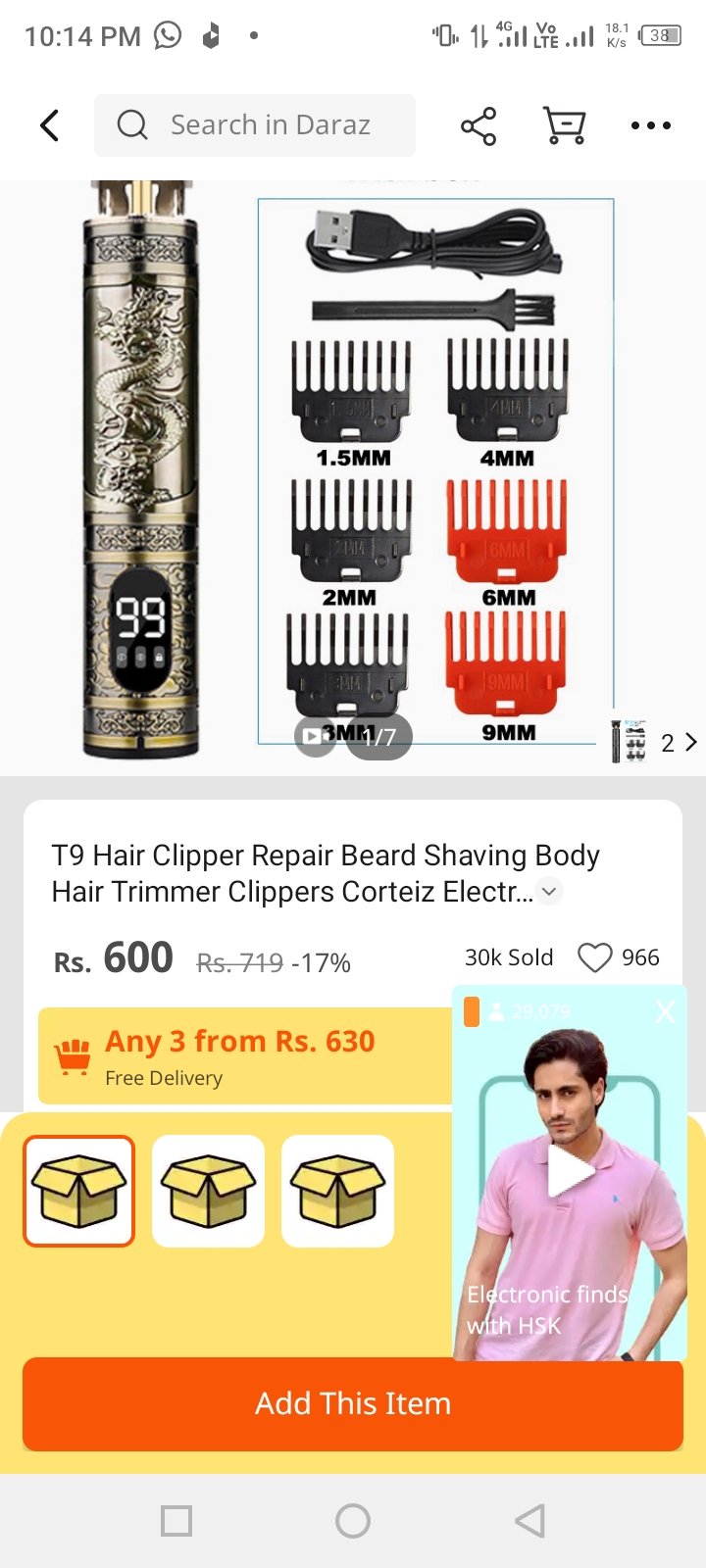The image size is (706, 1568).
Task: Select the second bundle box slot
Action: (x=209, y=1191)
